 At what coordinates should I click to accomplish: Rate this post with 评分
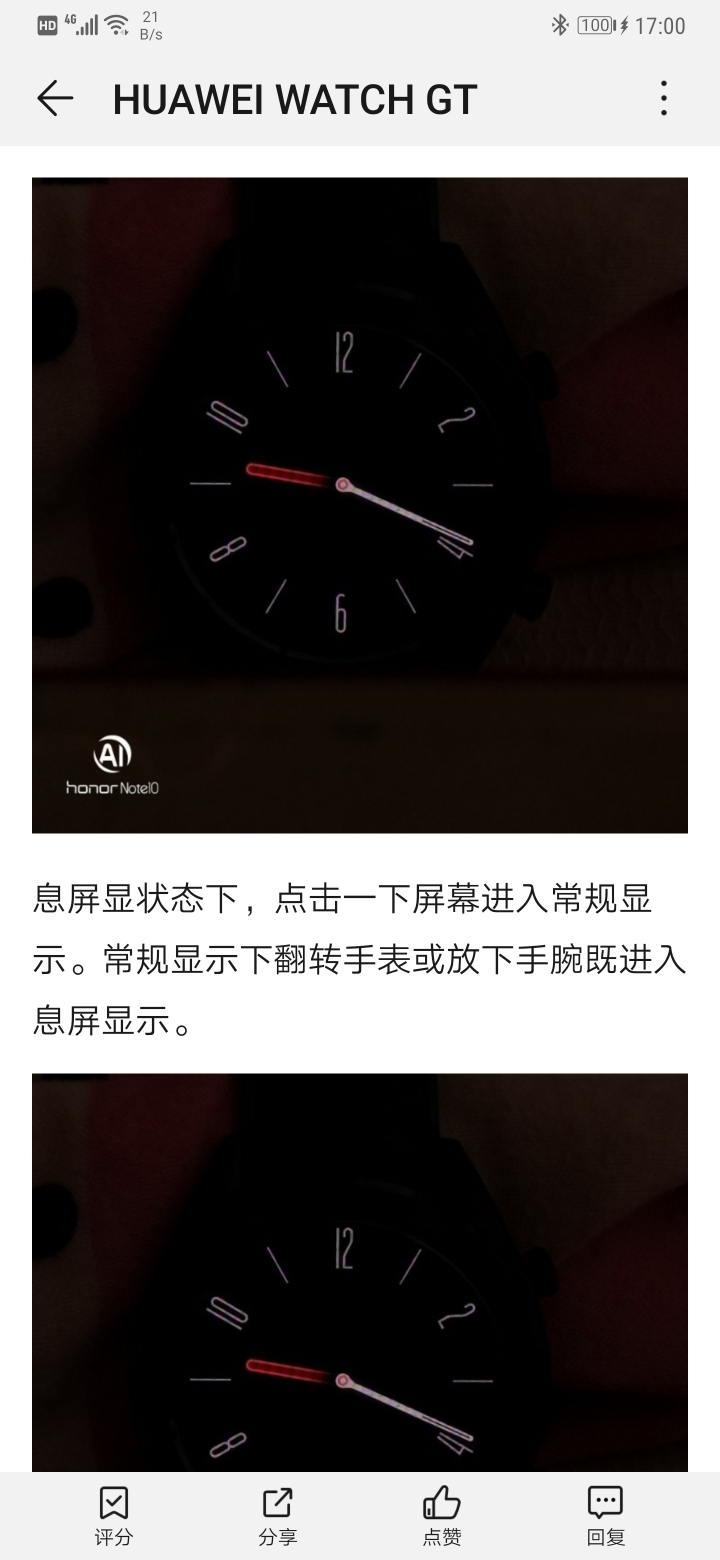[x=113, y=1514]
